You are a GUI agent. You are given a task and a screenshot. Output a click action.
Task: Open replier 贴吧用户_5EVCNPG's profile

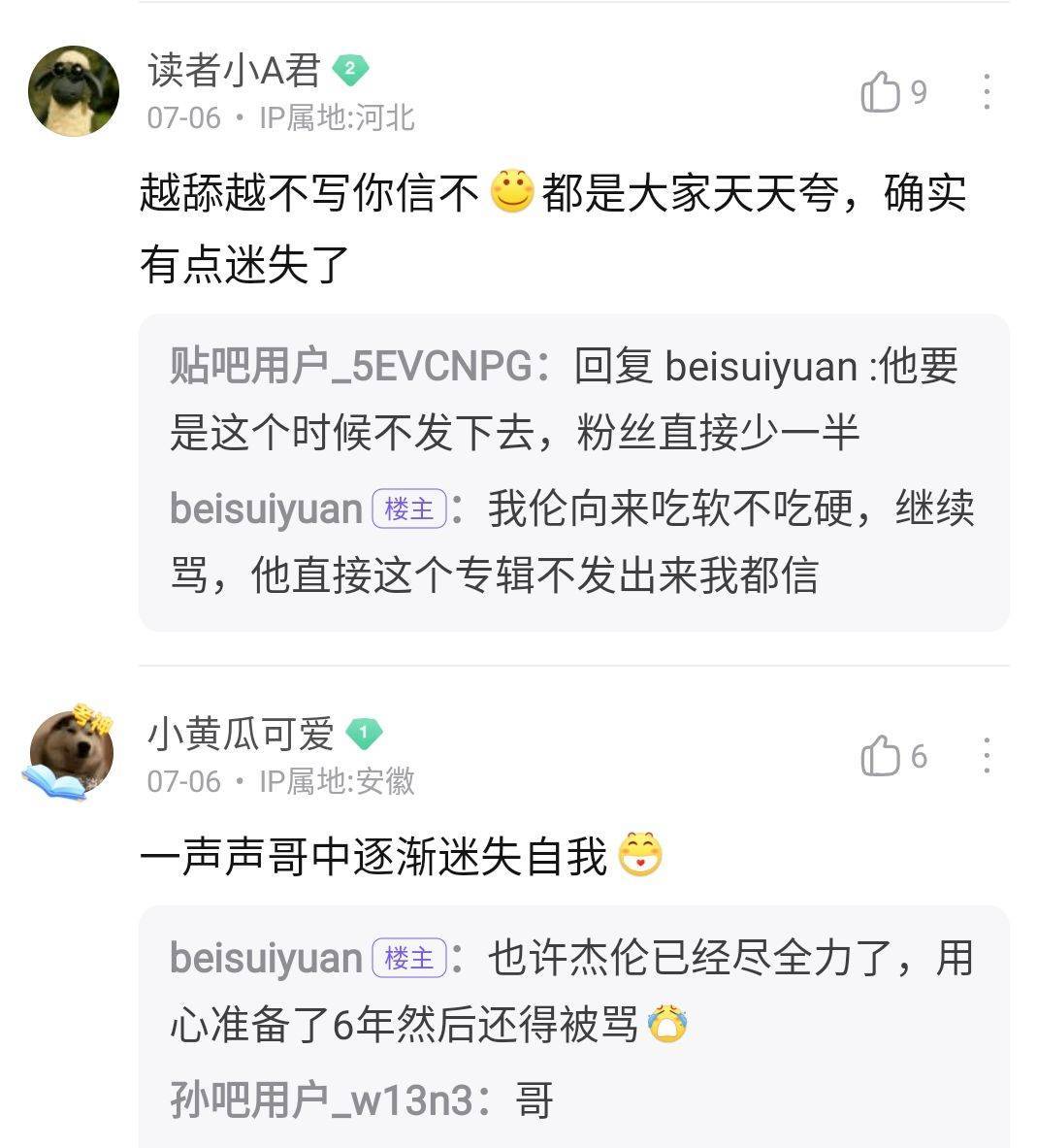tap(350, 368)
